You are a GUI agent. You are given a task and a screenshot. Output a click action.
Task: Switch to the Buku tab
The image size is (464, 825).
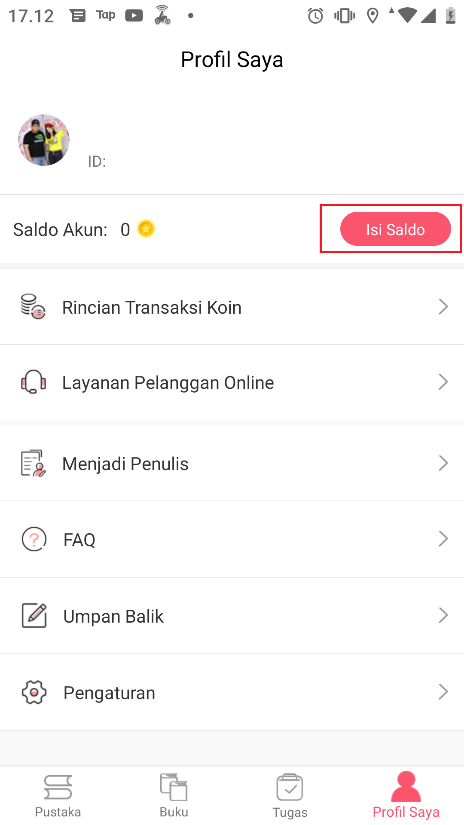pyautogui.click(x=174, y=796)
